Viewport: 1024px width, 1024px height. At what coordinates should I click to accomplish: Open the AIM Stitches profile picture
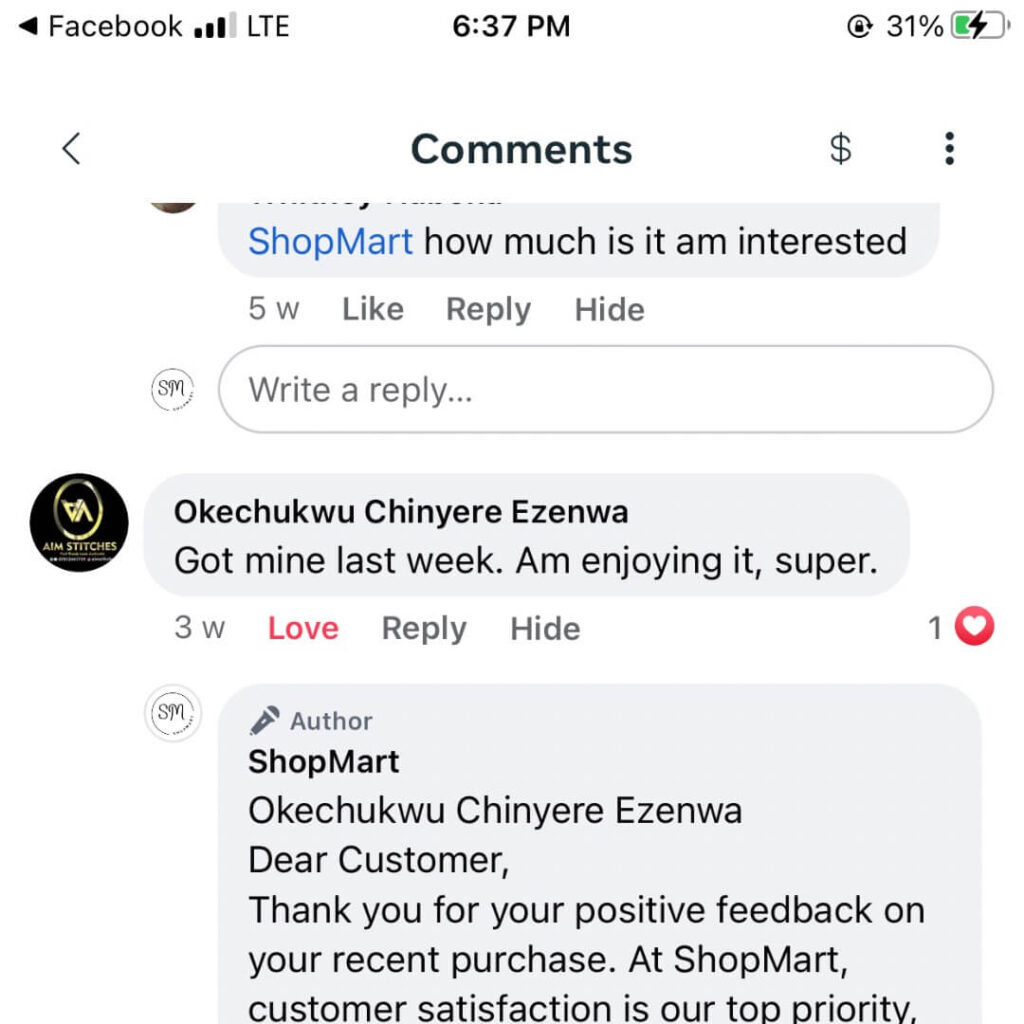(80, 523)
